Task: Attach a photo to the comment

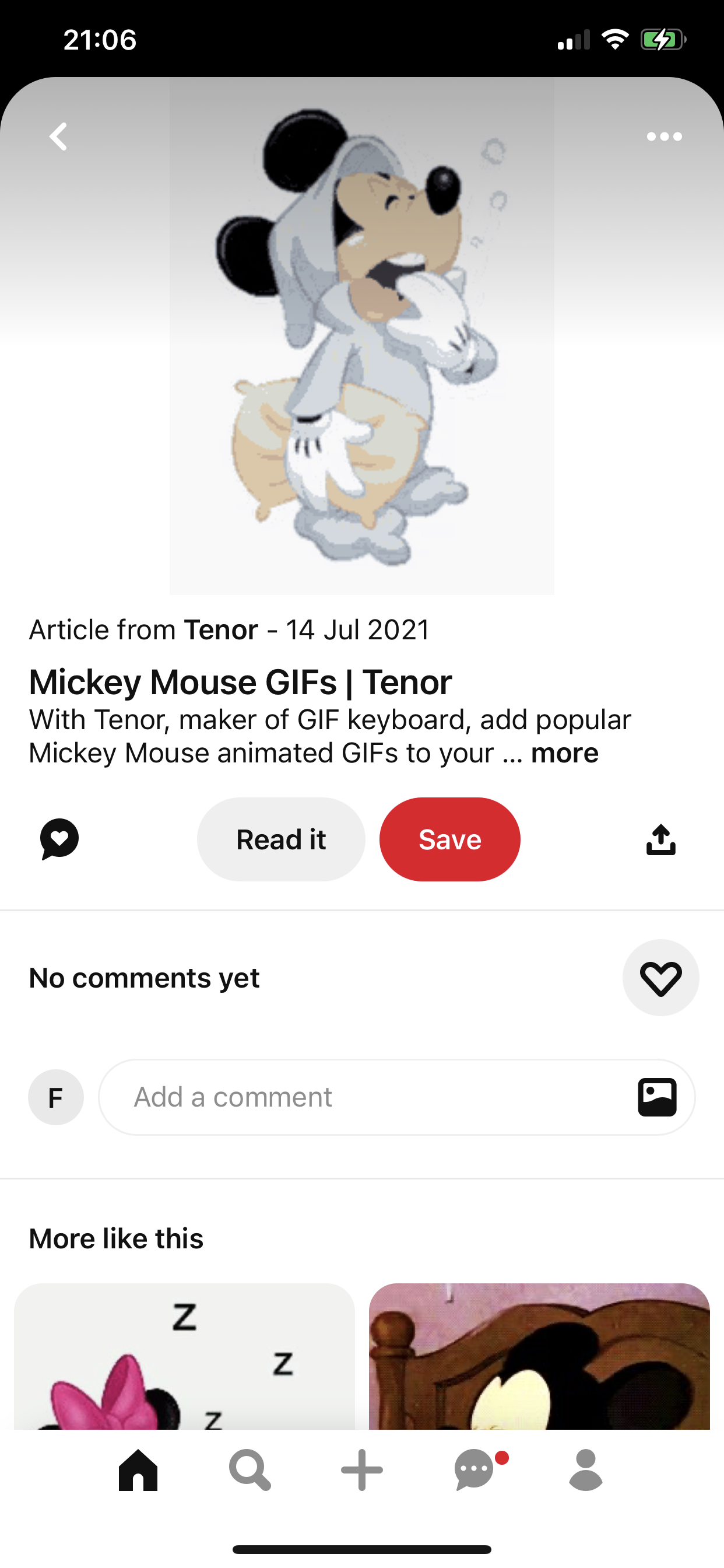Action: click(657, 1097)
